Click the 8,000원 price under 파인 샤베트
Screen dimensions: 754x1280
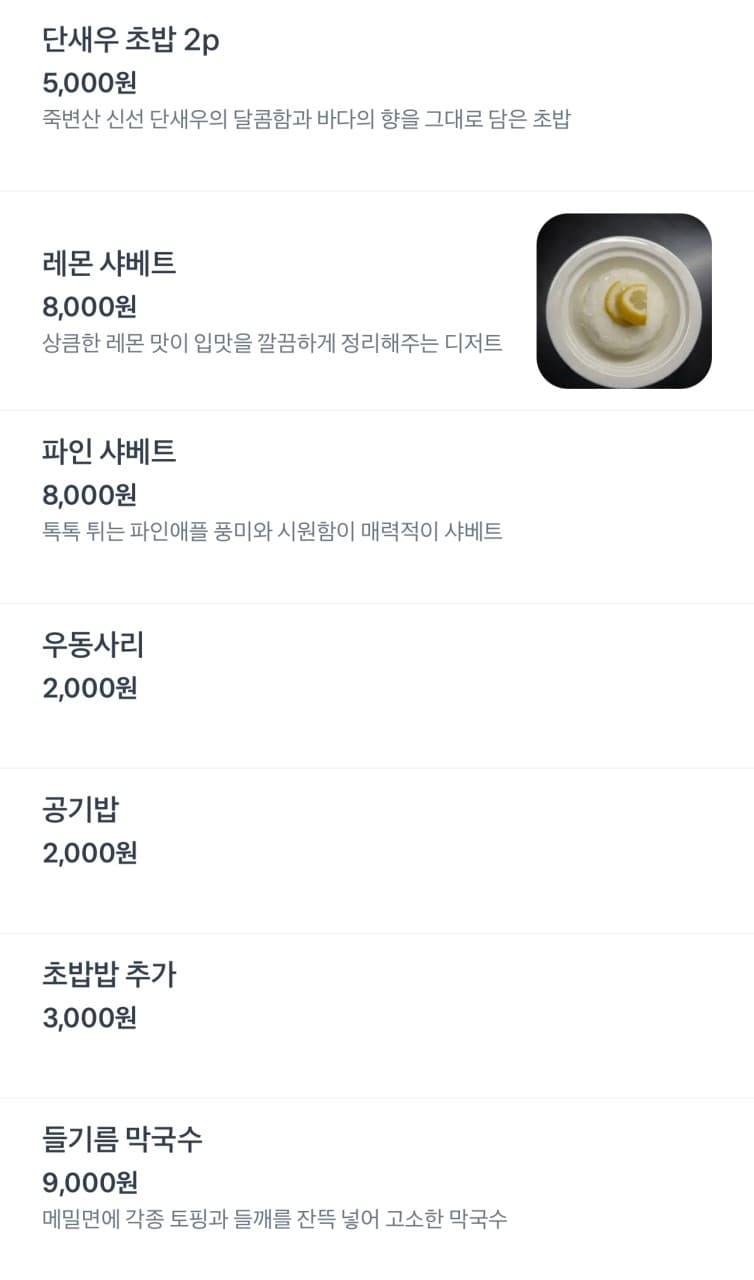coord(90,494)
